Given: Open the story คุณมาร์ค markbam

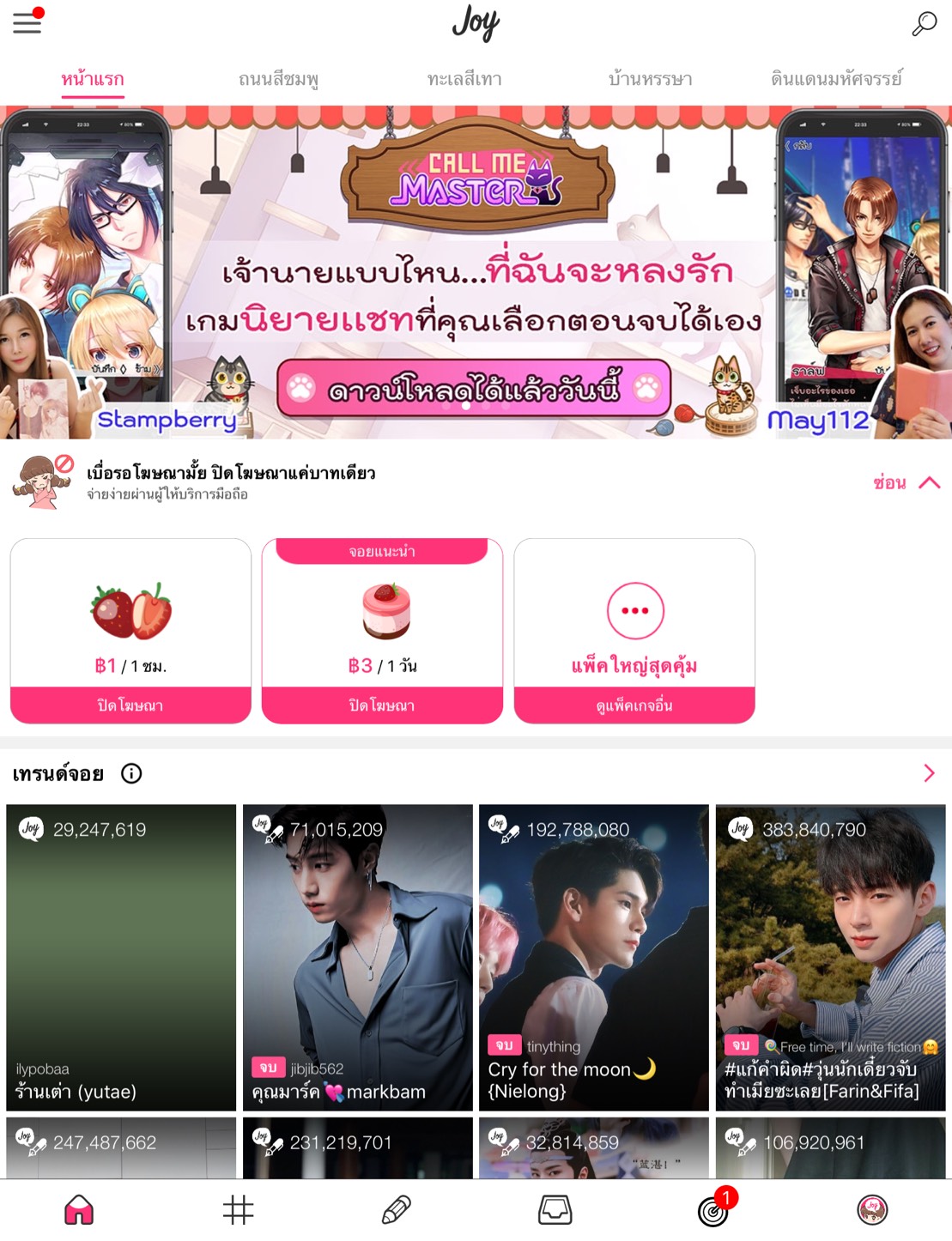Looking at the screenshot, I should (357, 957).
